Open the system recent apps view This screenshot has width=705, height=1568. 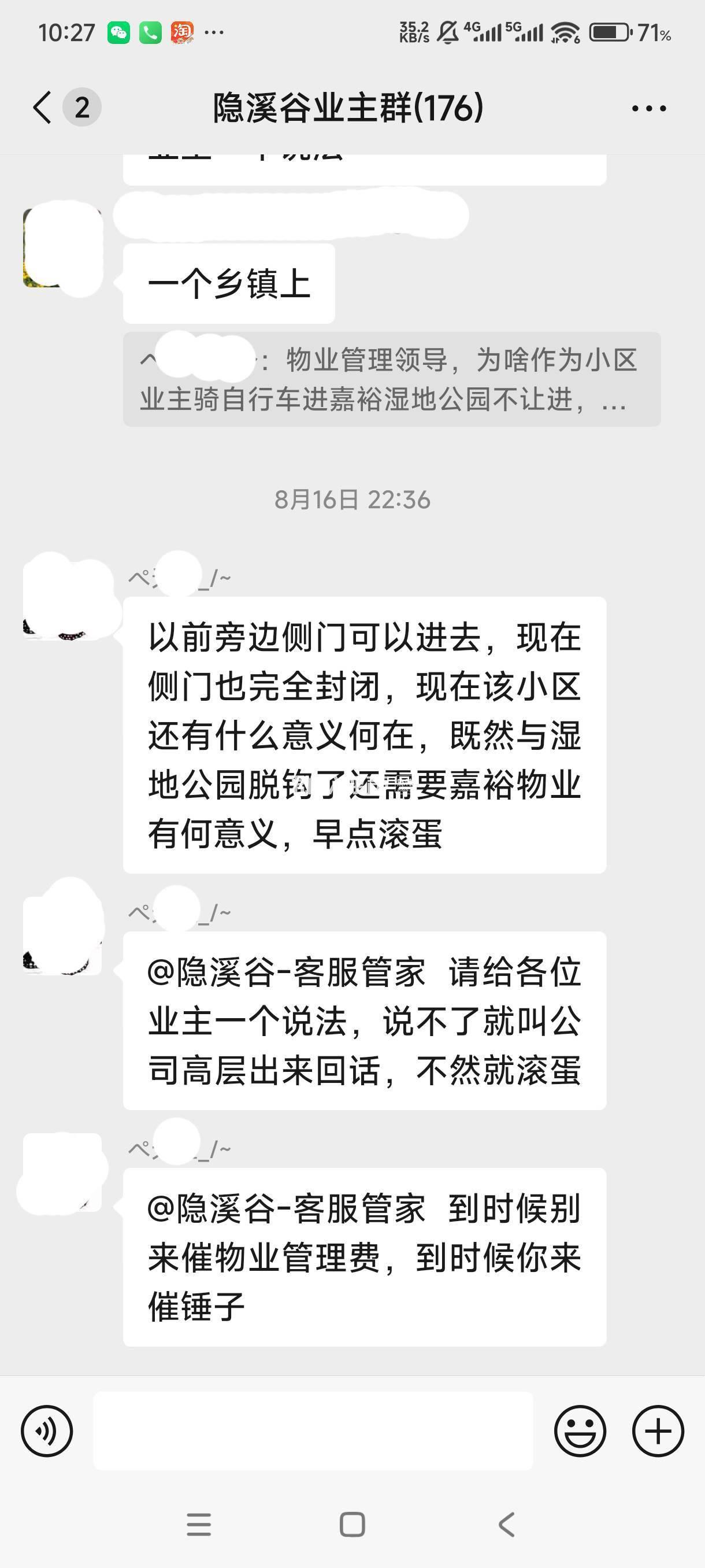(199, 1524)
